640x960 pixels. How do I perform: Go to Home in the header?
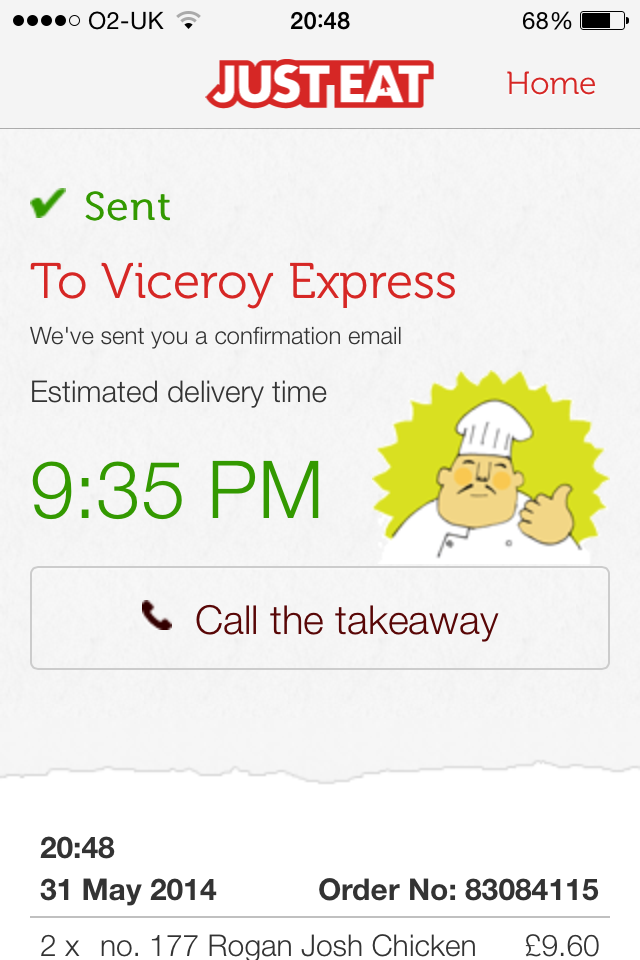(x=551, y=83)
